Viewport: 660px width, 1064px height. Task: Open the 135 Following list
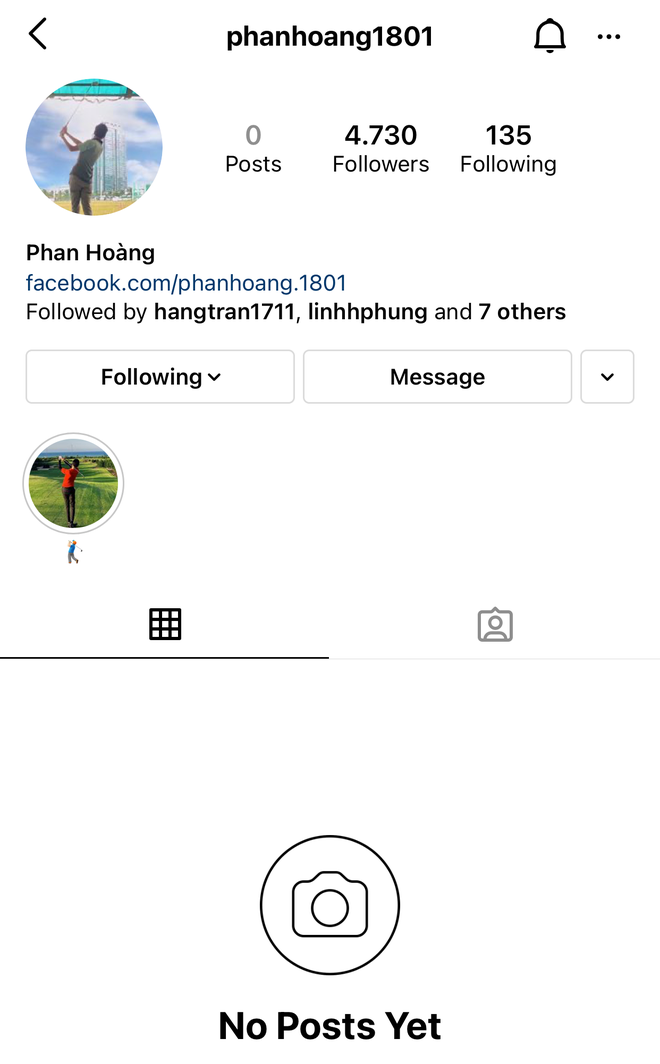click(x=508, y=148)
